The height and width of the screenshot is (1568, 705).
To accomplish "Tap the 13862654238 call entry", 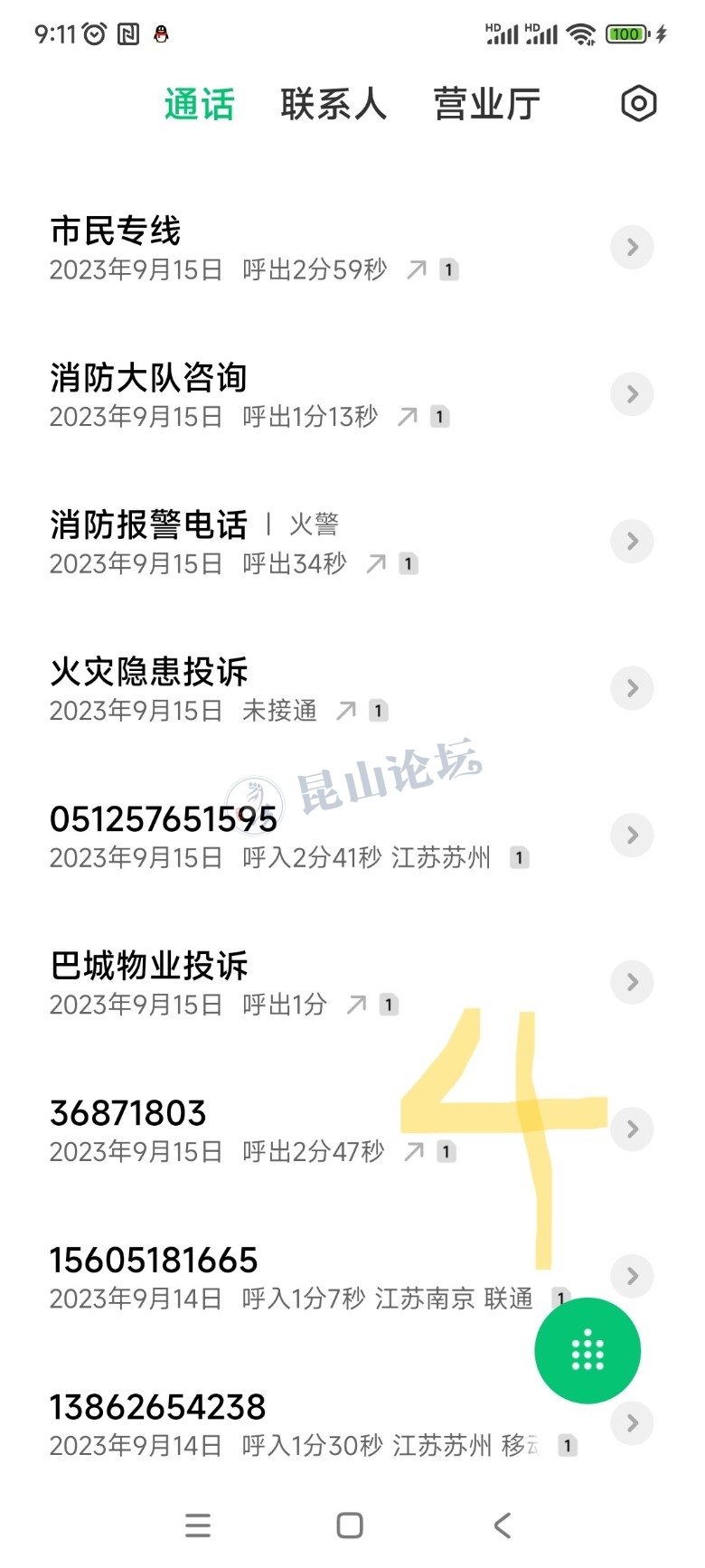I will click(x=271, y=1423).
